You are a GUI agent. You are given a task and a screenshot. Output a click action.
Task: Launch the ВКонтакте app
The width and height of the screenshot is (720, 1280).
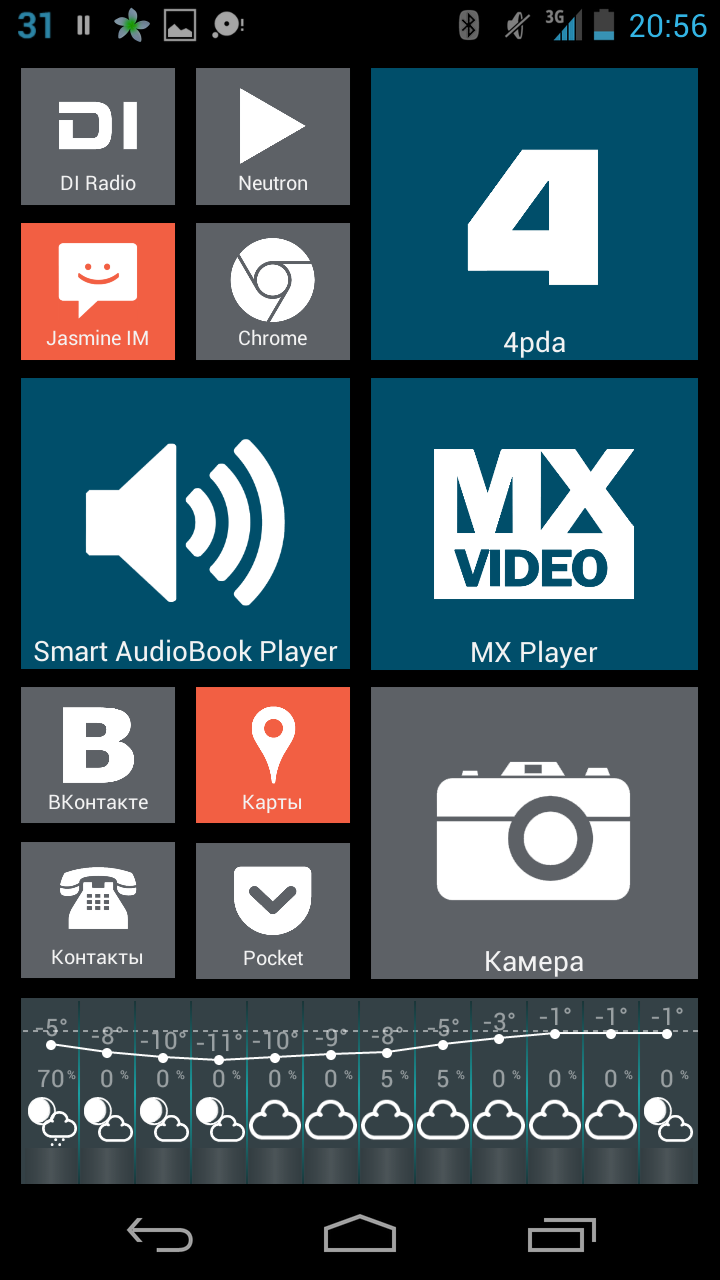98,755
